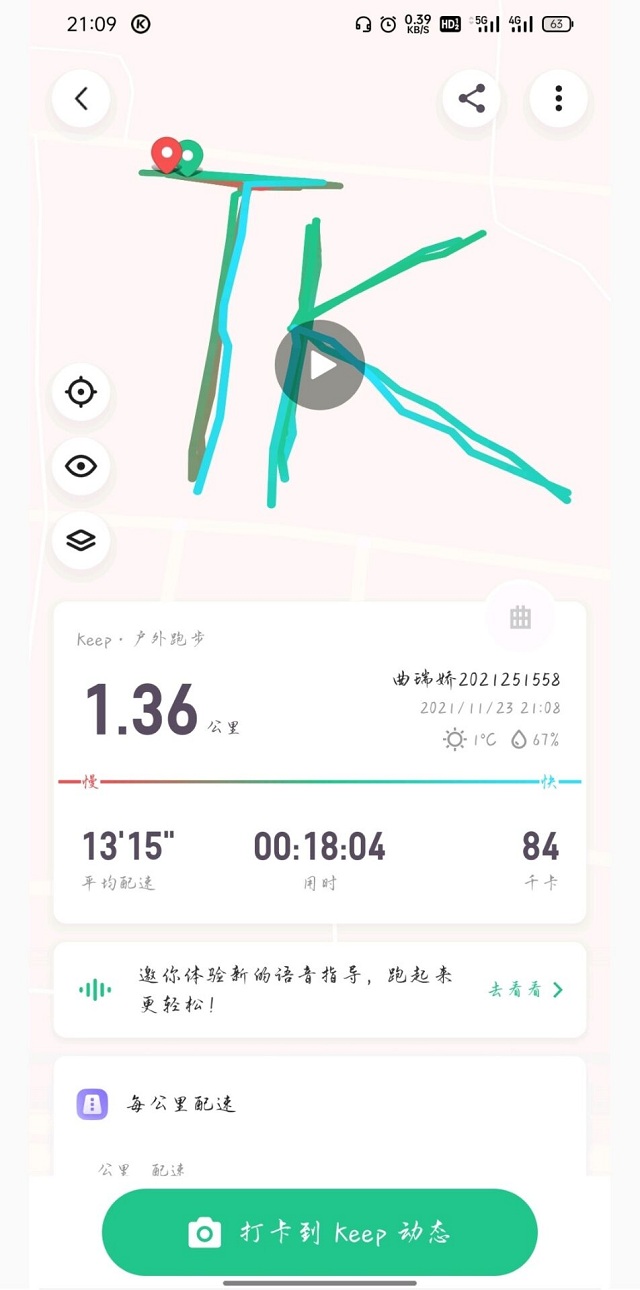Open the three-dot overflow menu
This screenshot has height=1290, width=640.
click(x=558, y=98)
